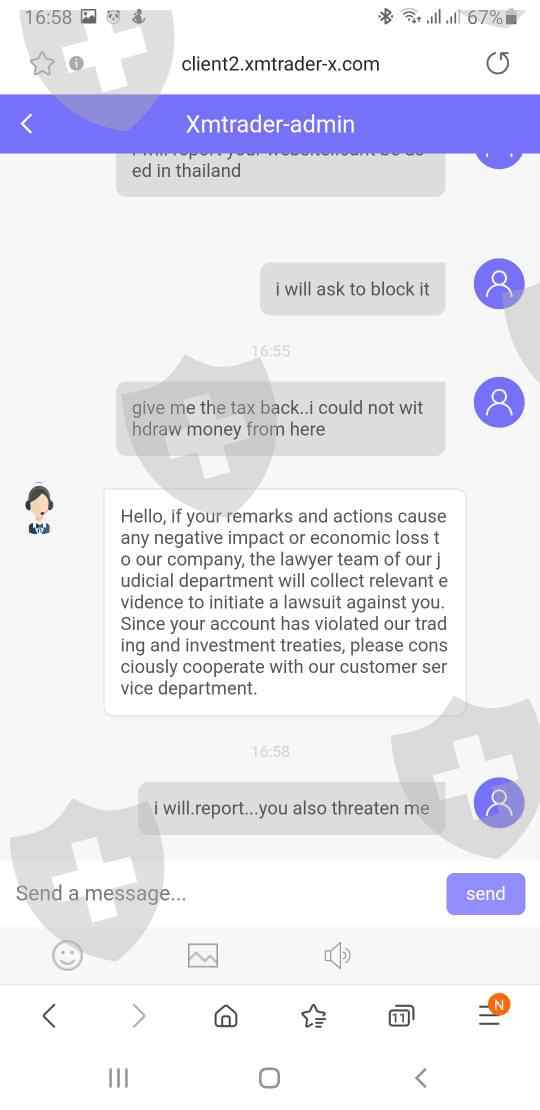Reload the page with the refresh icon
This screenshot has height=1110, width=540.
click(498, 64)
